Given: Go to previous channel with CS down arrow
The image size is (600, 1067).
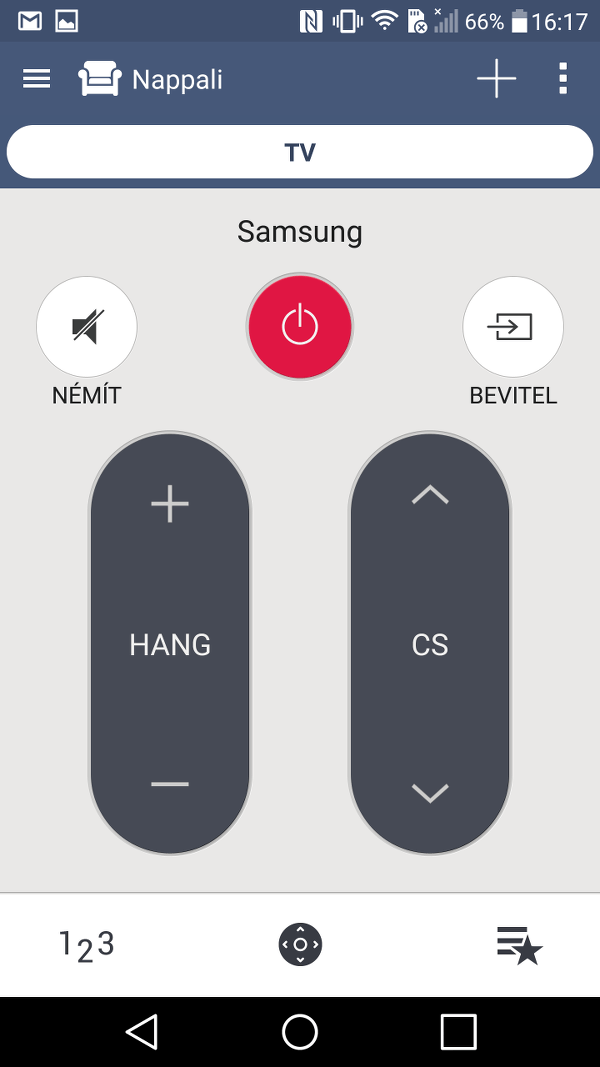Looking at the screenshot, I should (430, 793).
